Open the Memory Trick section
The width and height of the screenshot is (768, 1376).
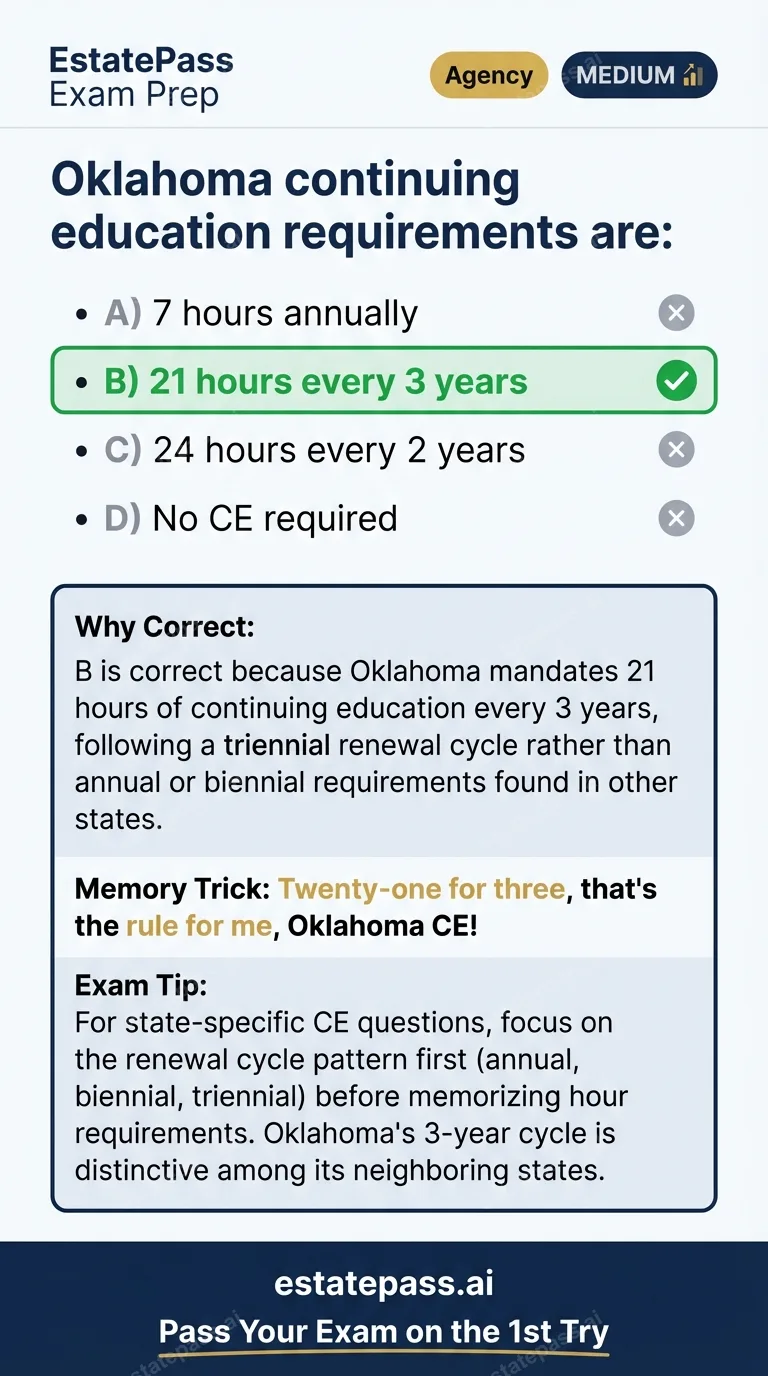384,906
